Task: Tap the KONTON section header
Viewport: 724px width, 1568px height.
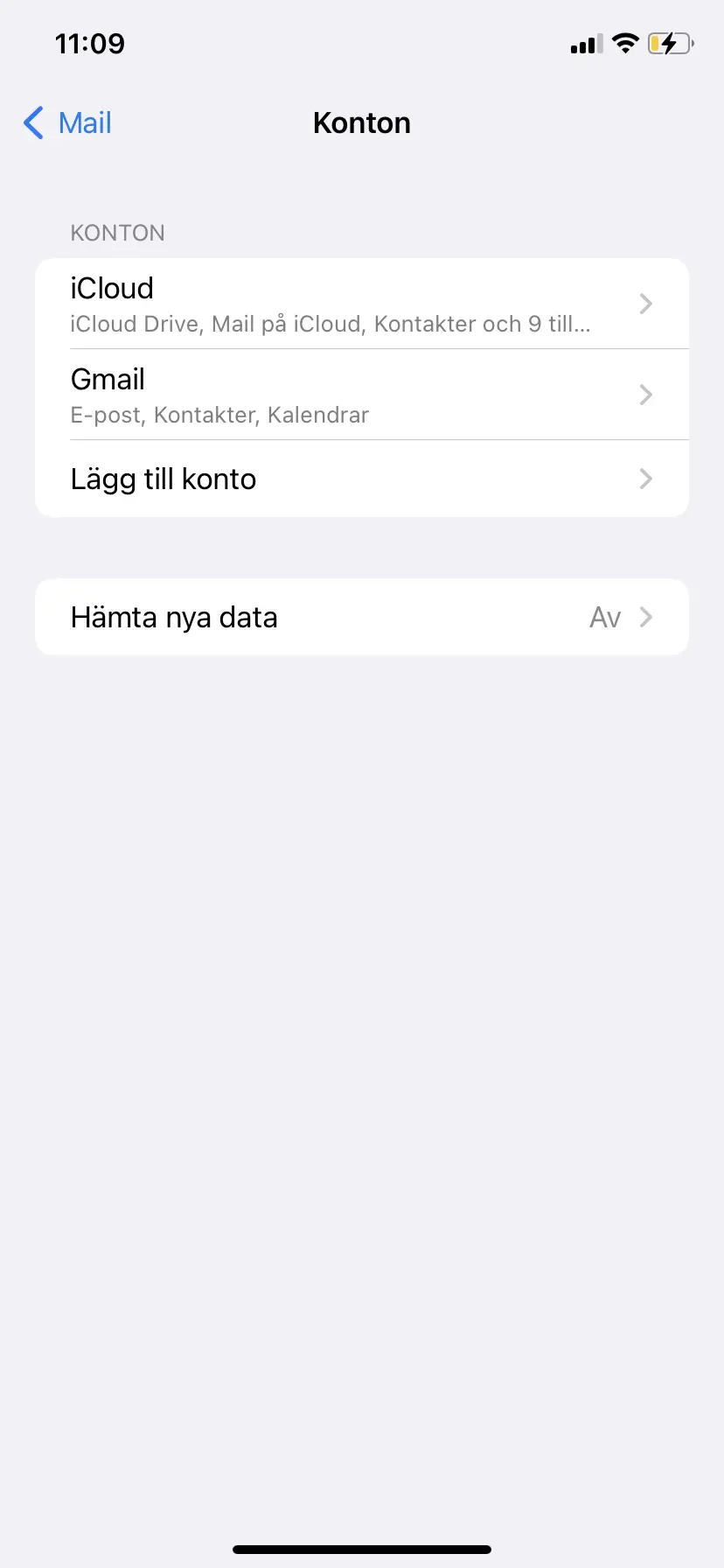Action: point(117,233)
